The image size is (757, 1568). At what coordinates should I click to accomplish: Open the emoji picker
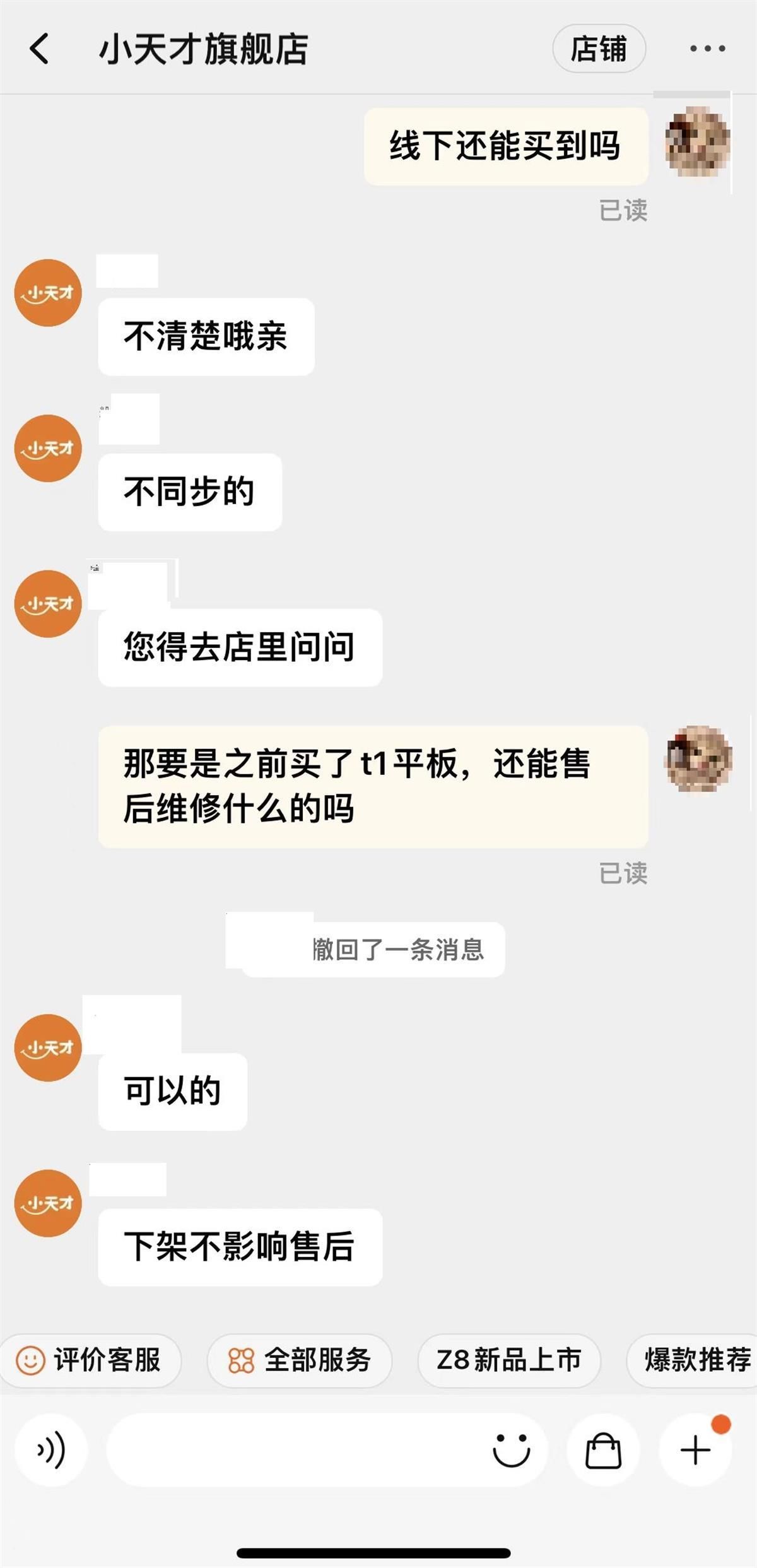[x=511, y=1450]
